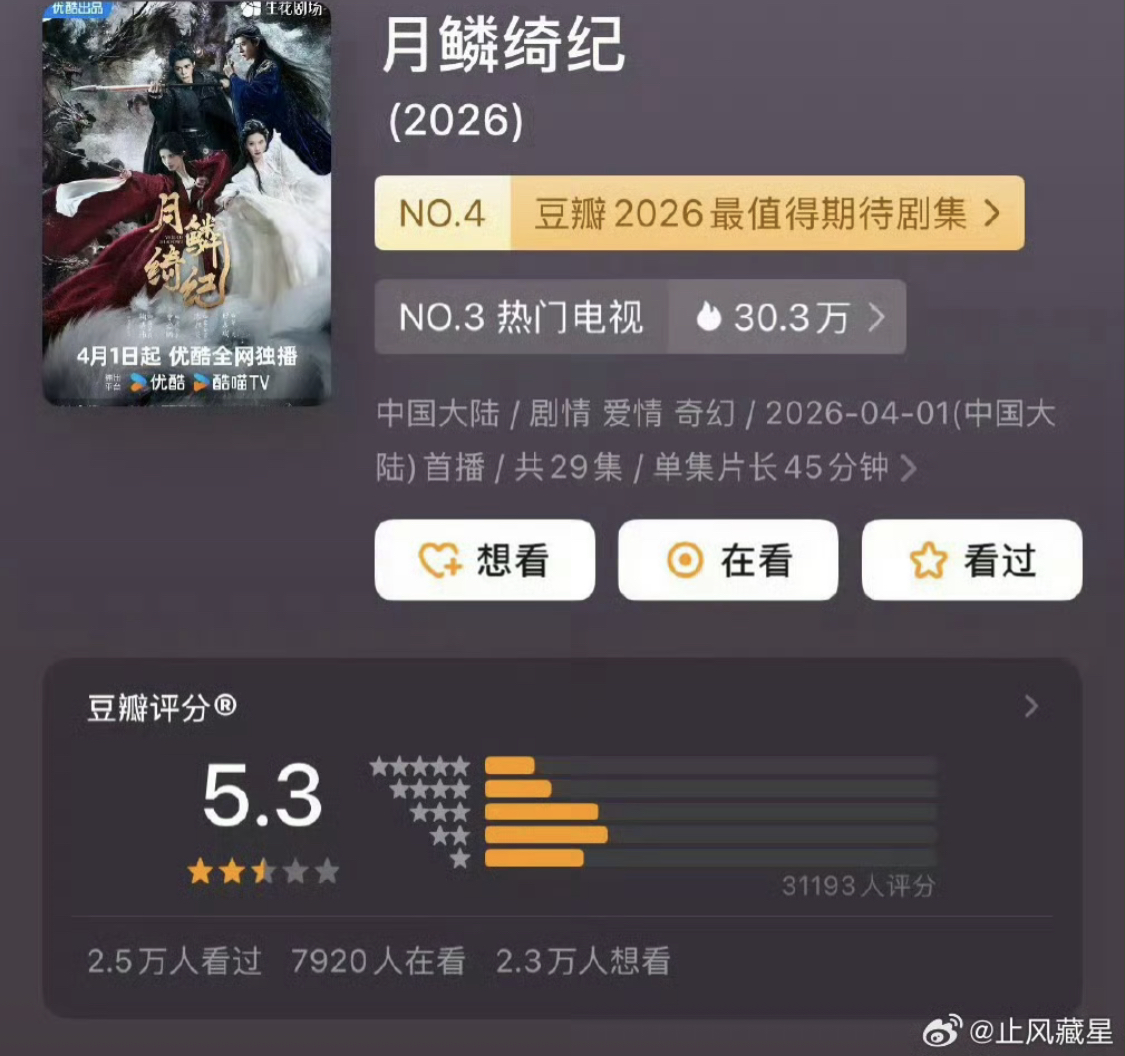Select the 在看 button

[727, 560]
